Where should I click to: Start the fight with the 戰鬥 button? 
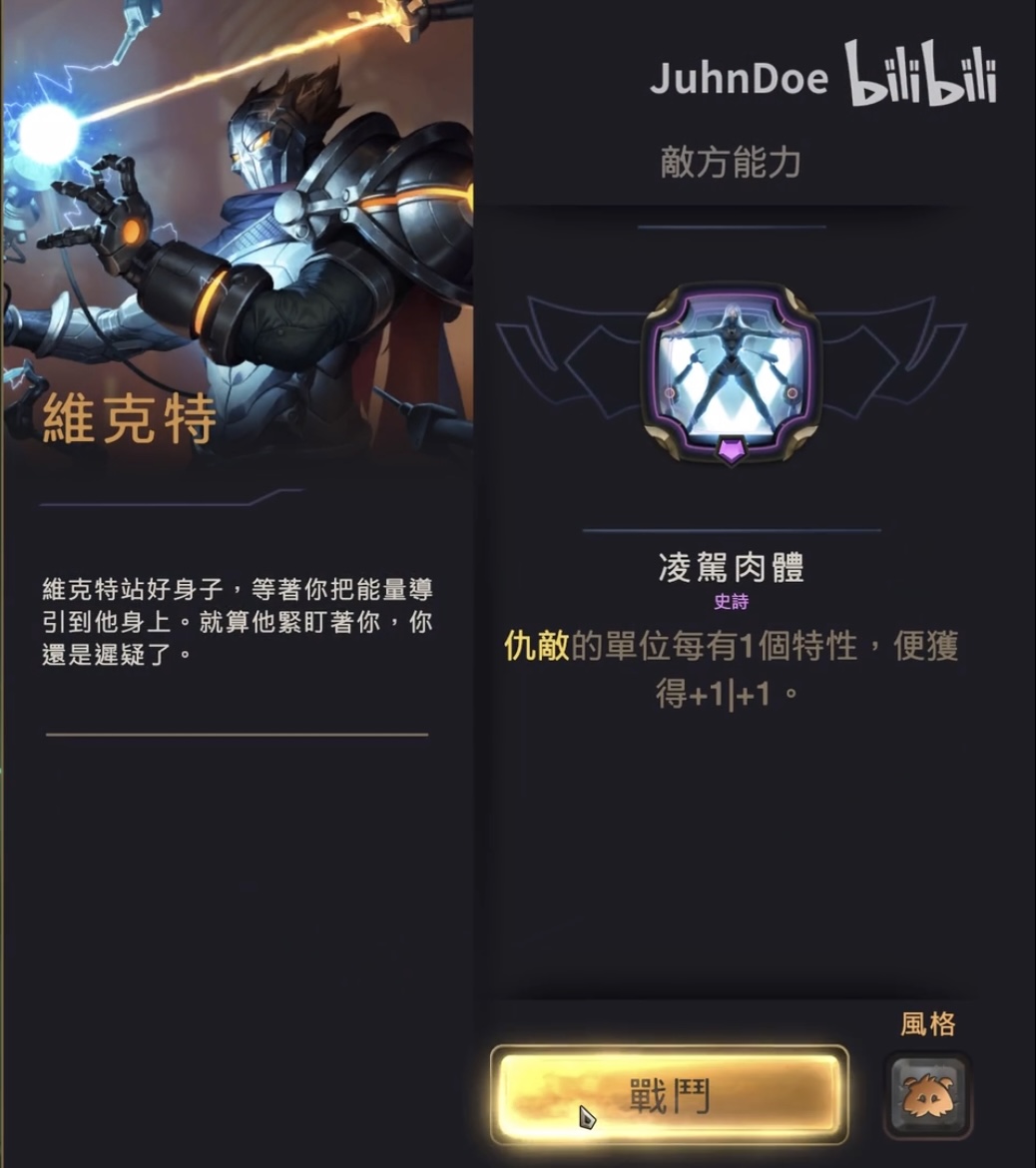669,1095
